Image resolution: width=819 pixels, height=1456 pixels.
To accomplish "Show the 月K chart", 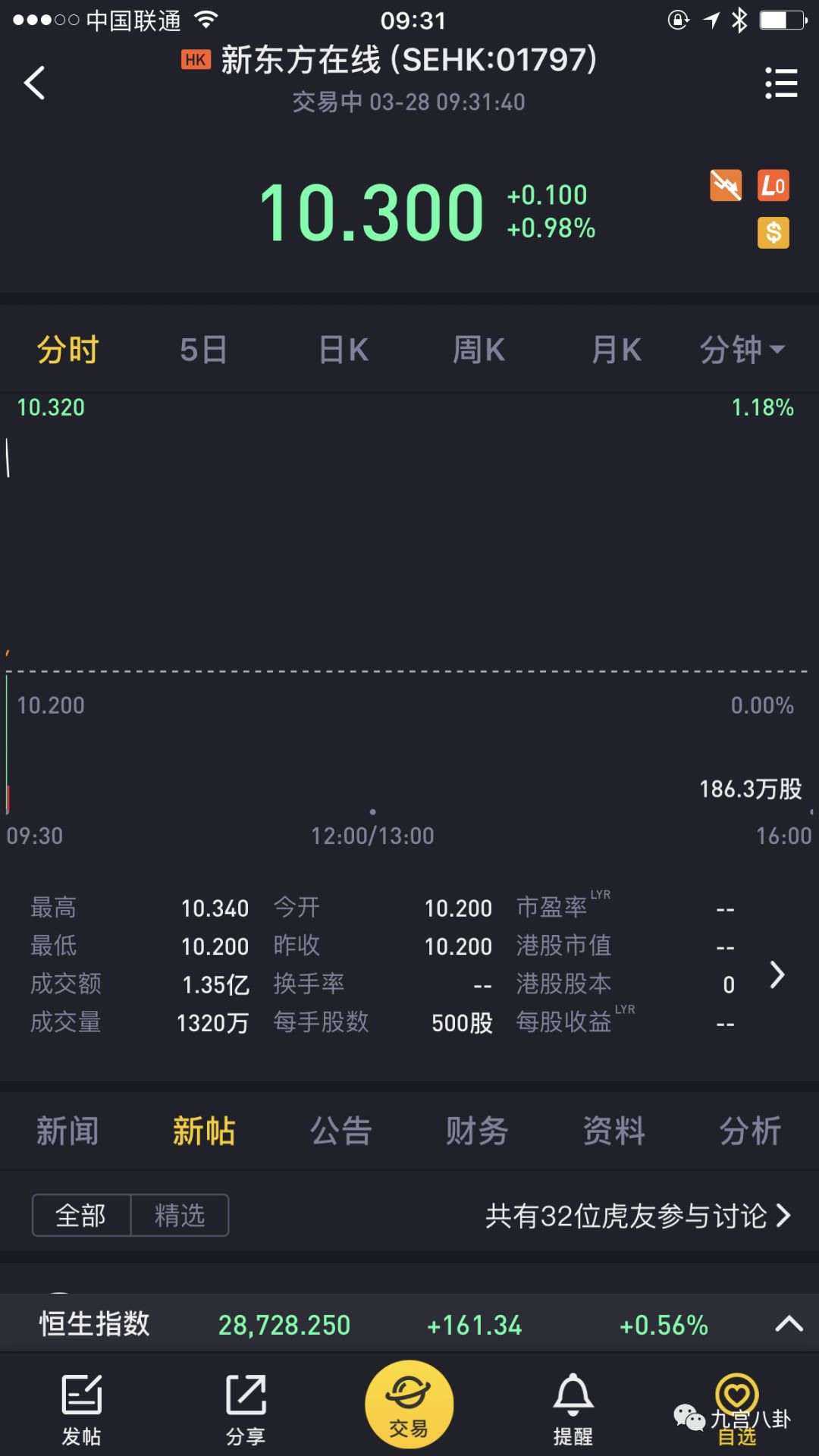I will 616,350.
